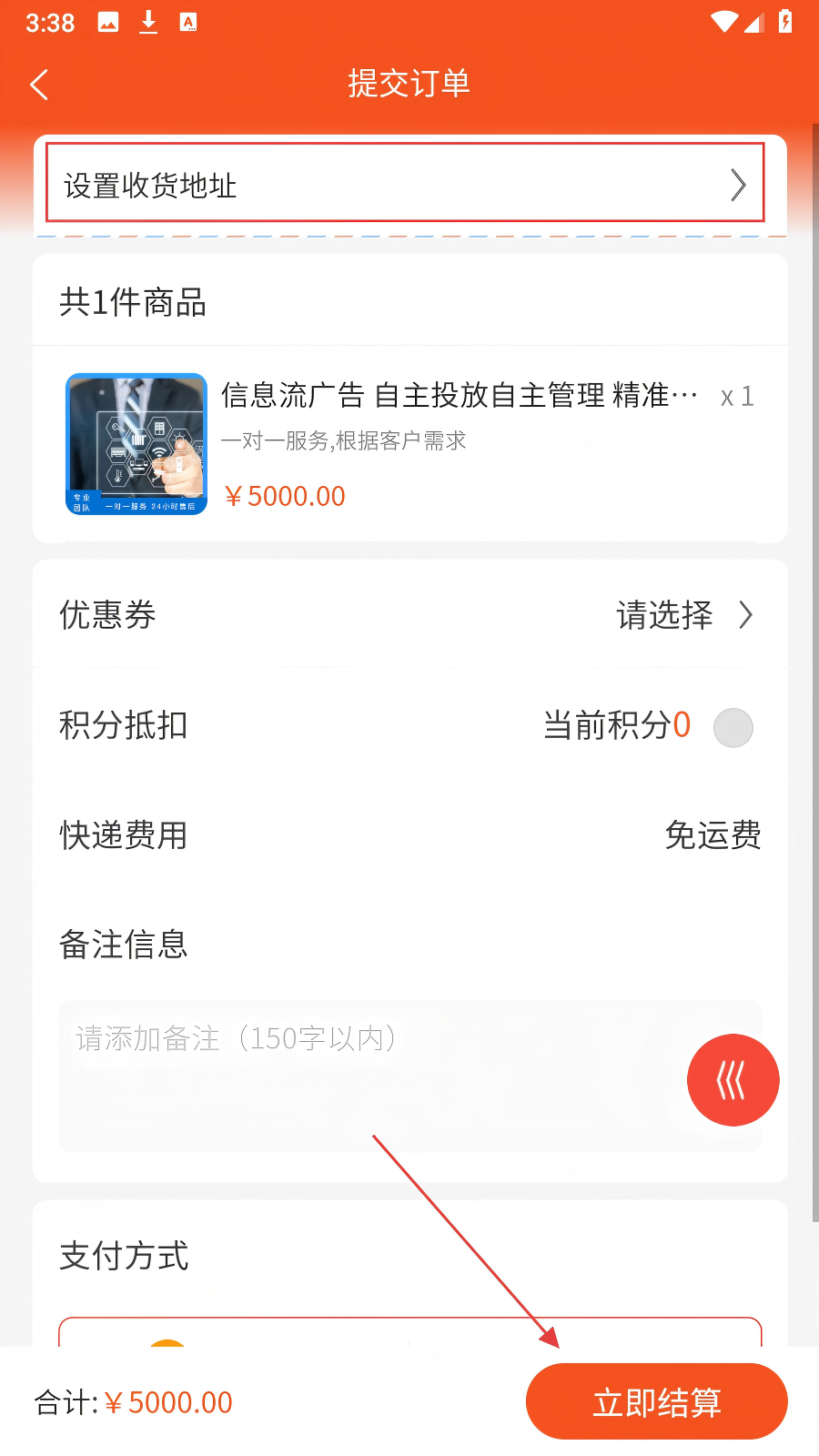
Task: Choose a coupon in the 优惠券 row
Action: (409, 615)
